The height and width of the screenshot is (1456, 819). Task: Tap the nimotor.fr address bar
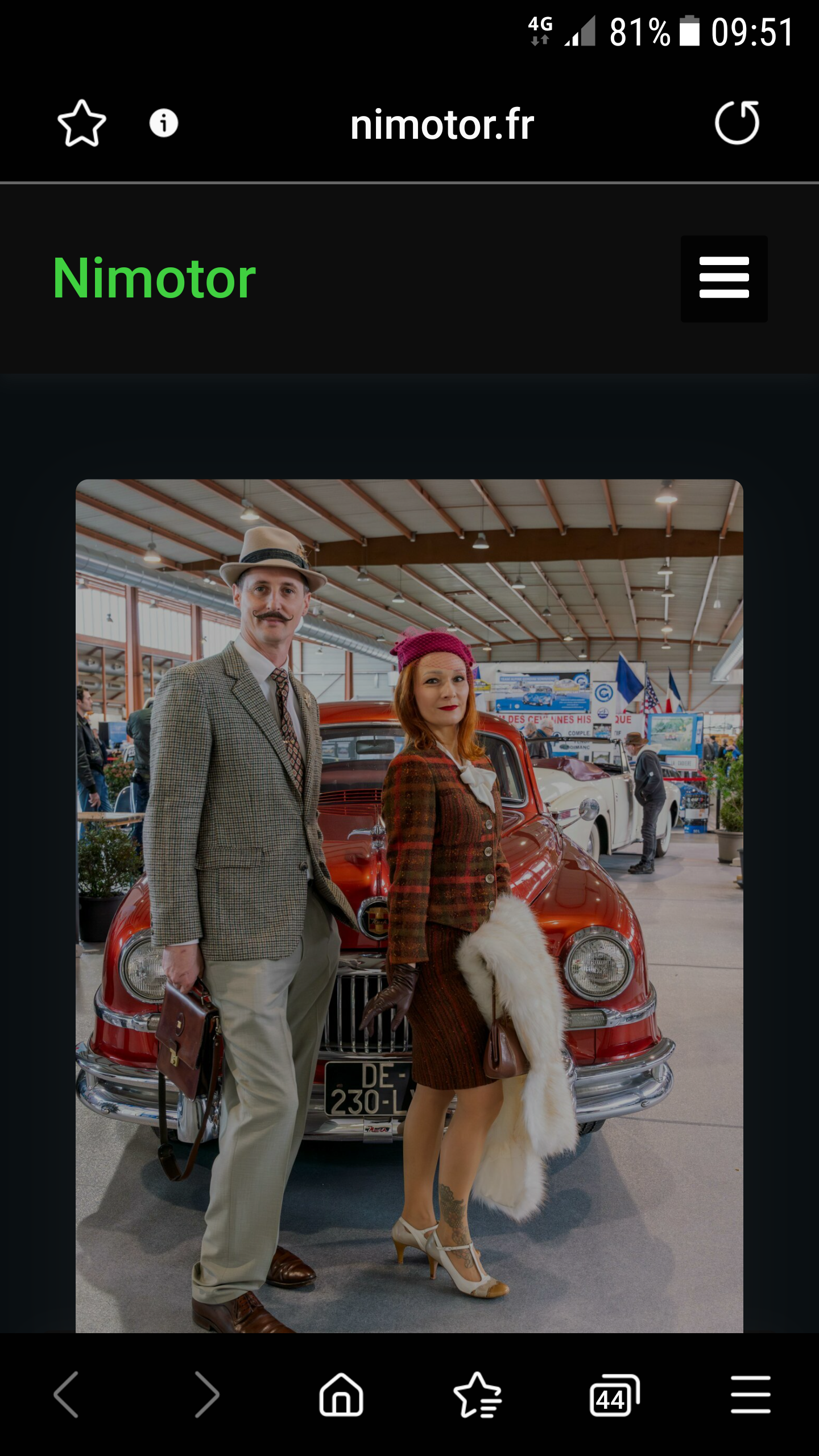coord(442,125)
